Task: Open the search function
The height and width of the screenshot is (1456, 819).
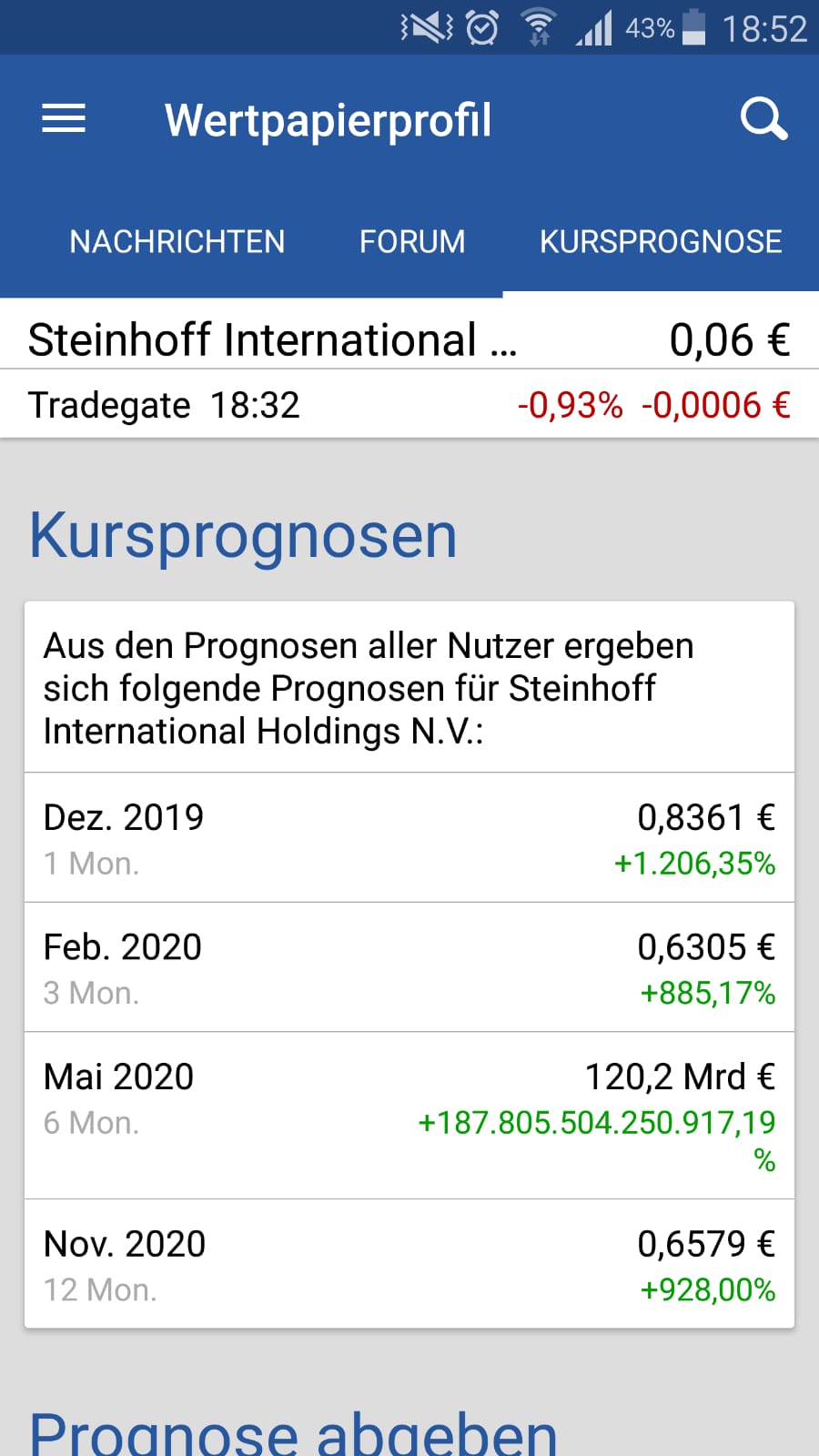Action: 763,119
